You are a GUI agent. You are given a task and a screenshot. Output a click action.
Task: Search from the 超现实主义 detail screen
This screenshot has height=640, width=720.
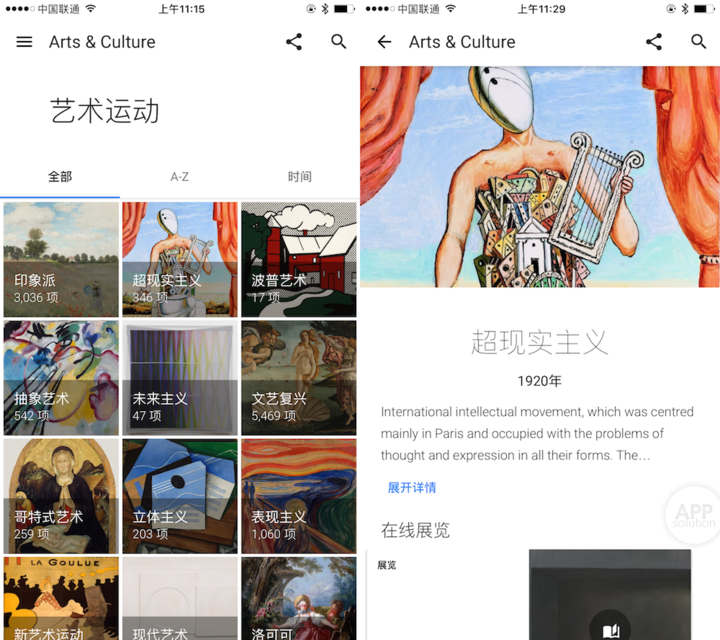pos(699,42)
